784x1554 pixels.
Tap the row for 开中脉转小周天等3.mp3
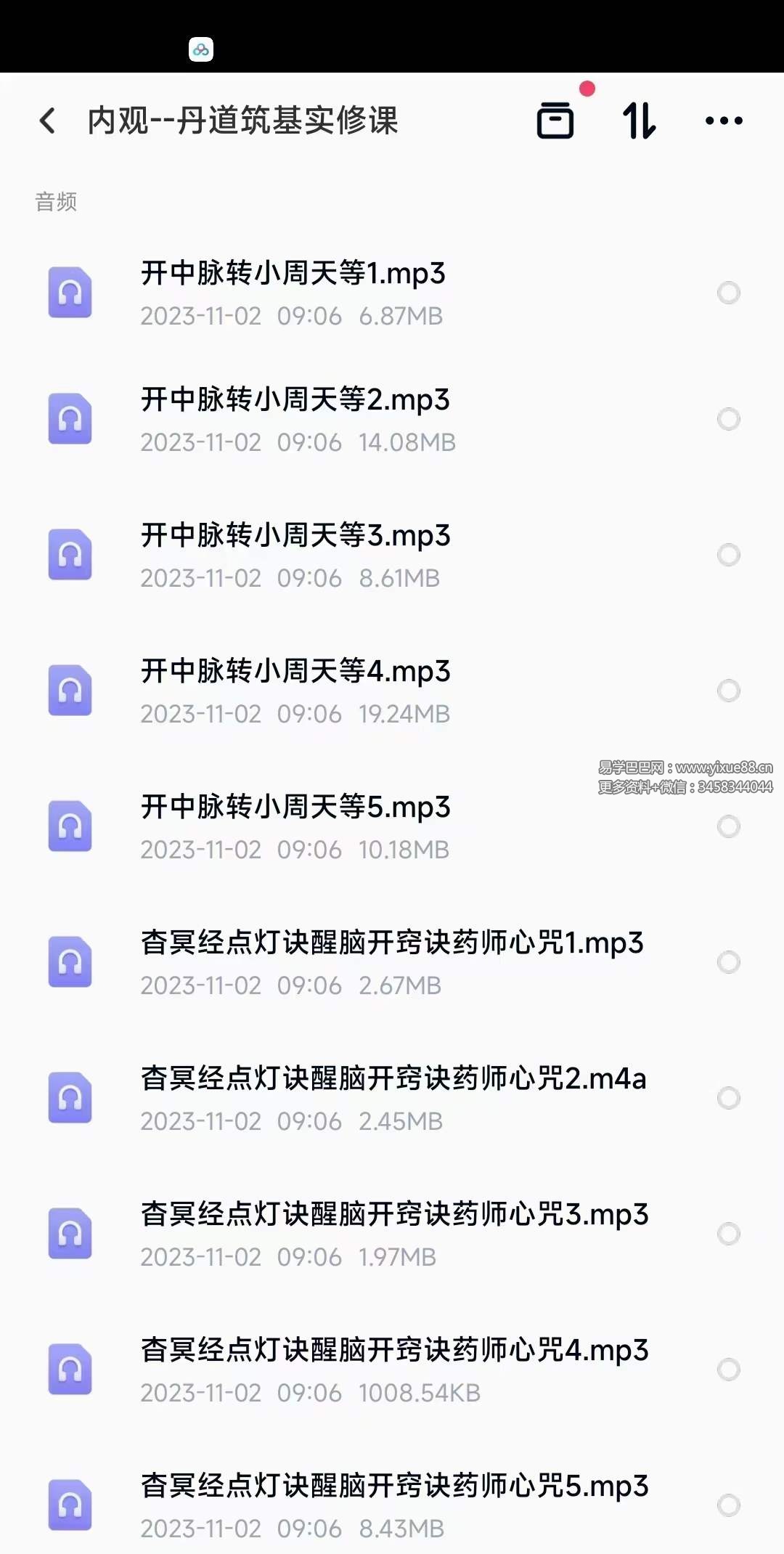293,536
